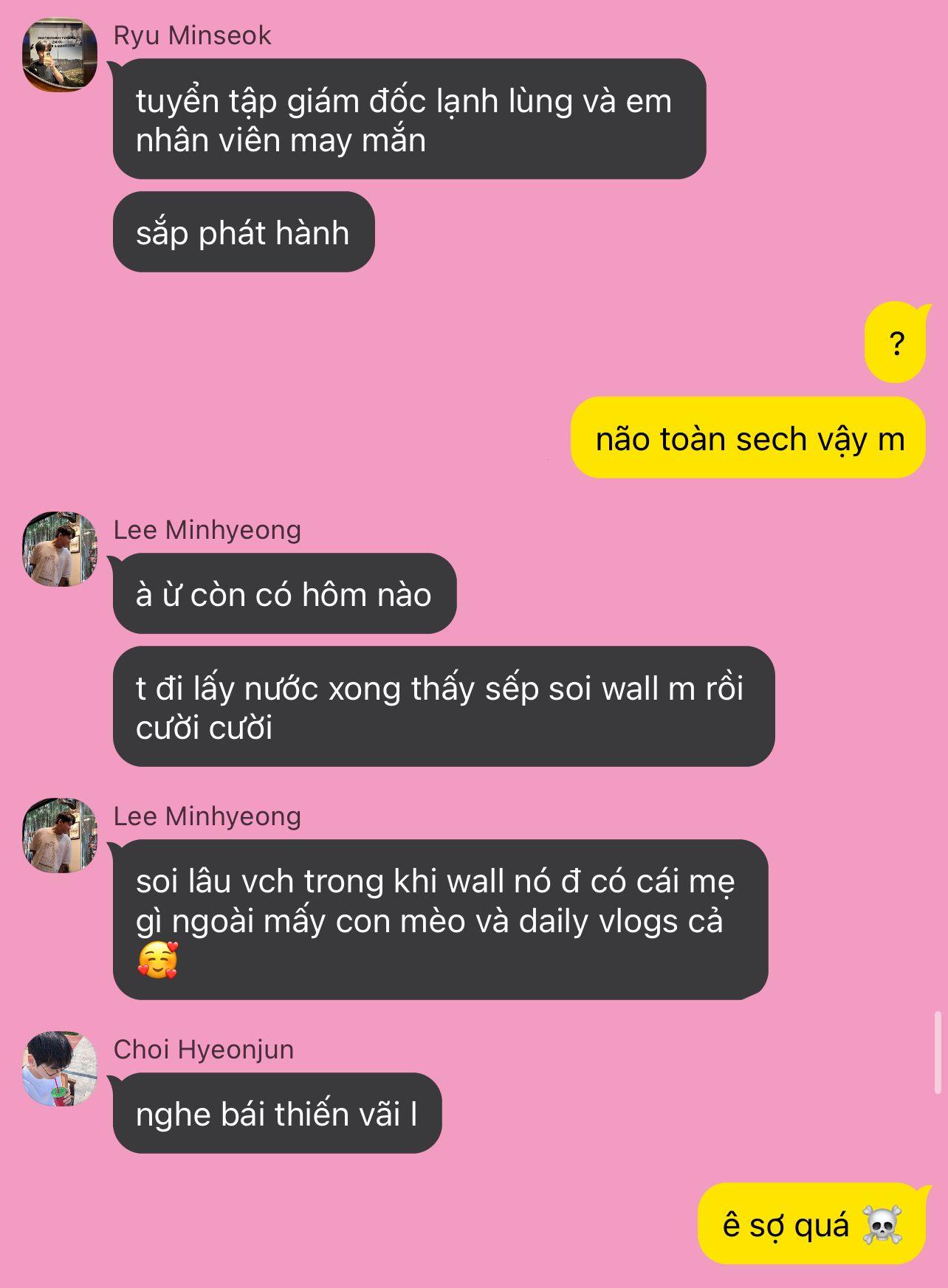The height and width of the screenshot is (1288, 948).
Task: Tap Lee Minhyeong's avatar beside "soi lâu vch" message
Action: (x=60, y=835)
